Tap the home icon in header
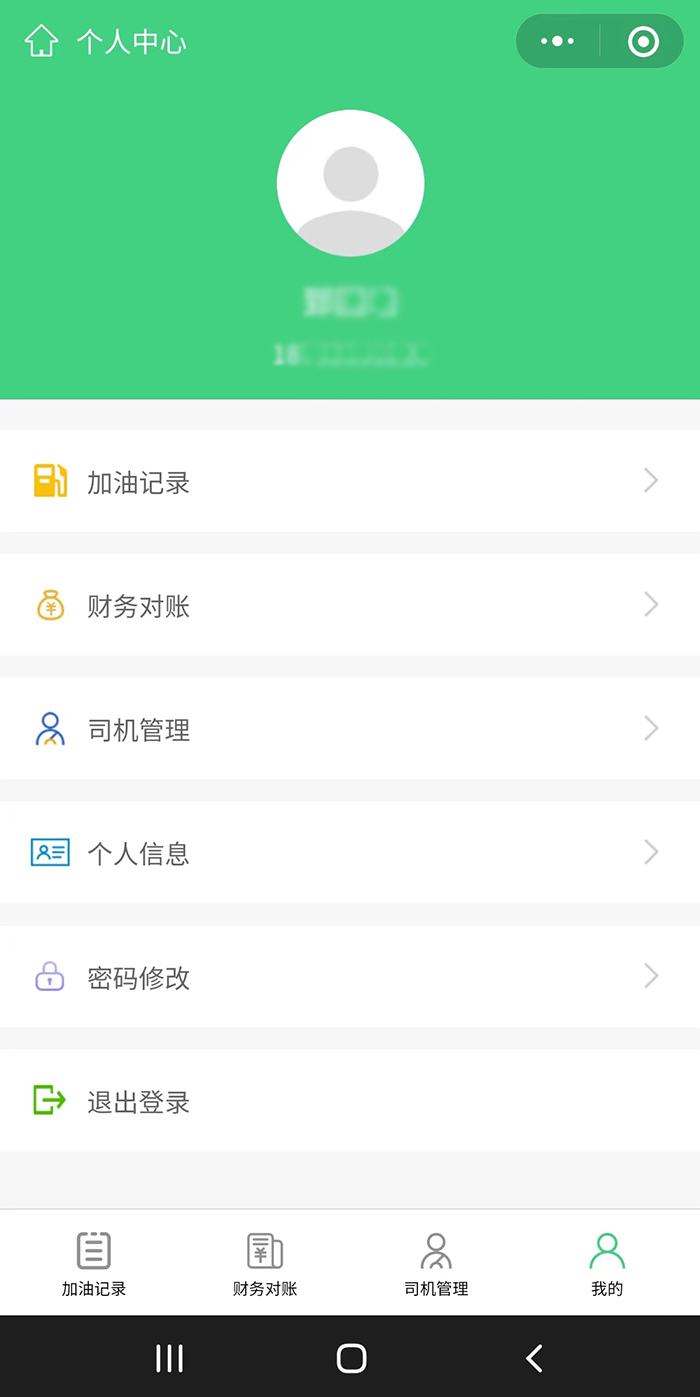700x1397 pixels. (41, 41)
